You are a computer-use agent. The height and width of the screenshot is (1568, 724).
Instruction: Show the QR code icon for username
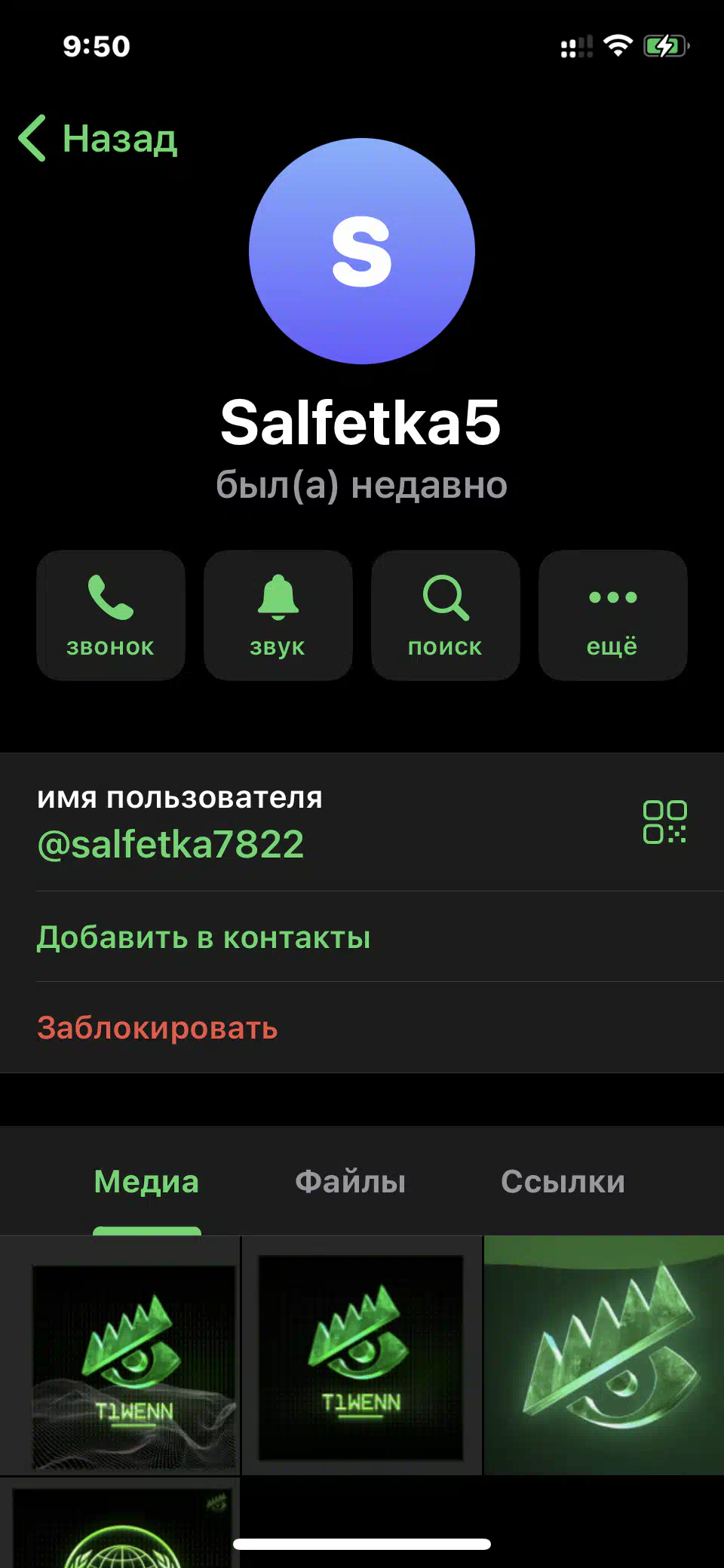(x=664, y=822)
